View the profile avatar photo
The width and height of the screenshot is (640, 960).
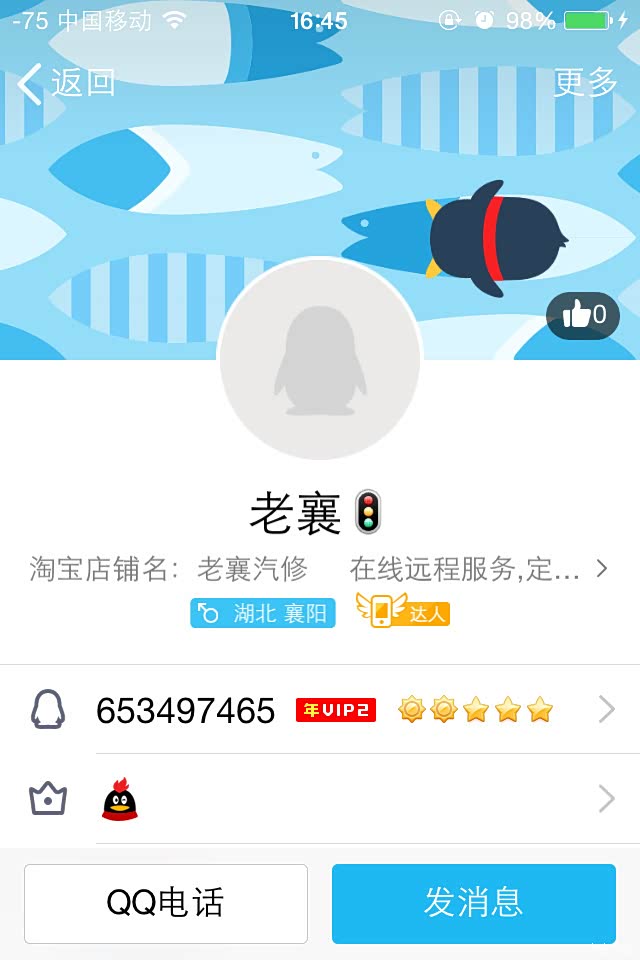point(320,360)
